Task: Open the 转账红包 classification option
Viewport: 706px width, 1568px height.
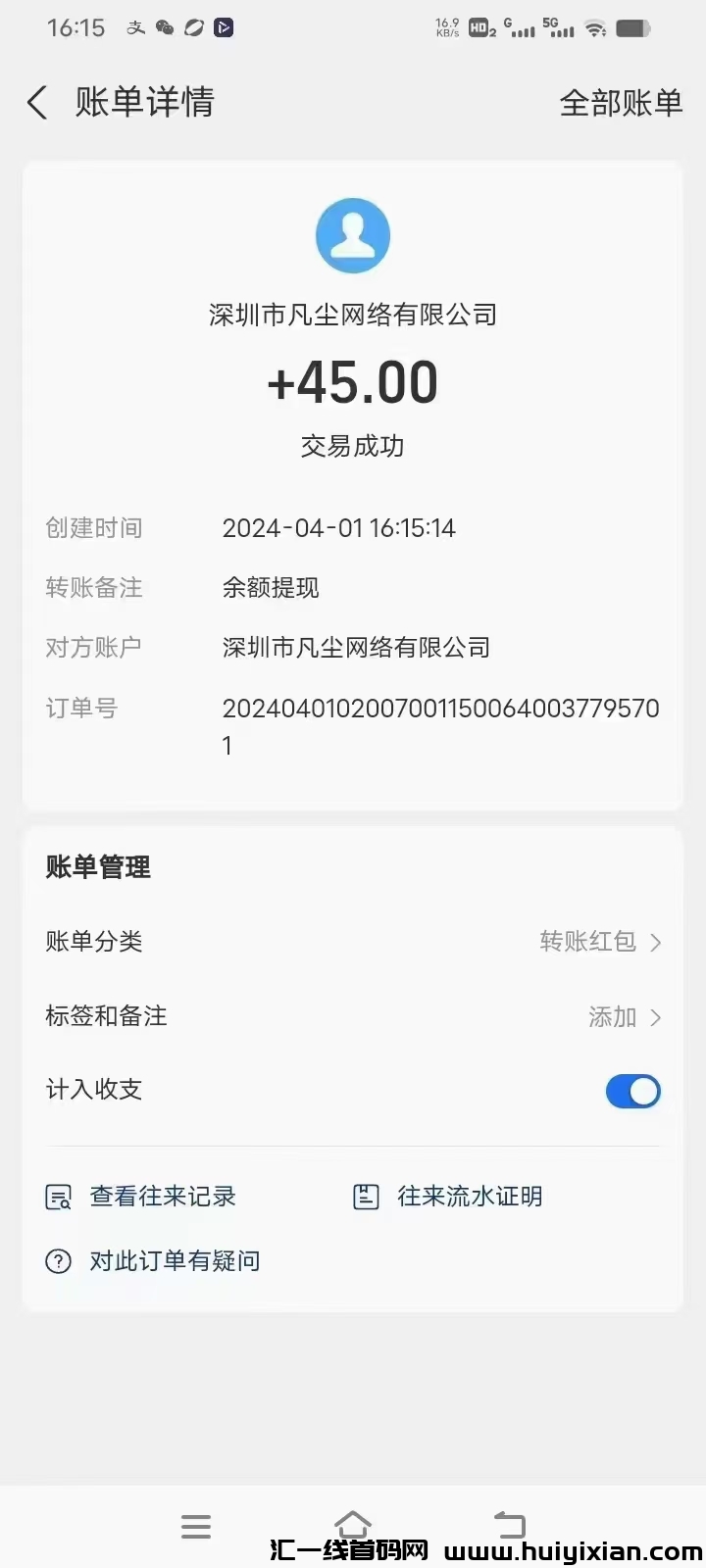Action: [586, 942]
